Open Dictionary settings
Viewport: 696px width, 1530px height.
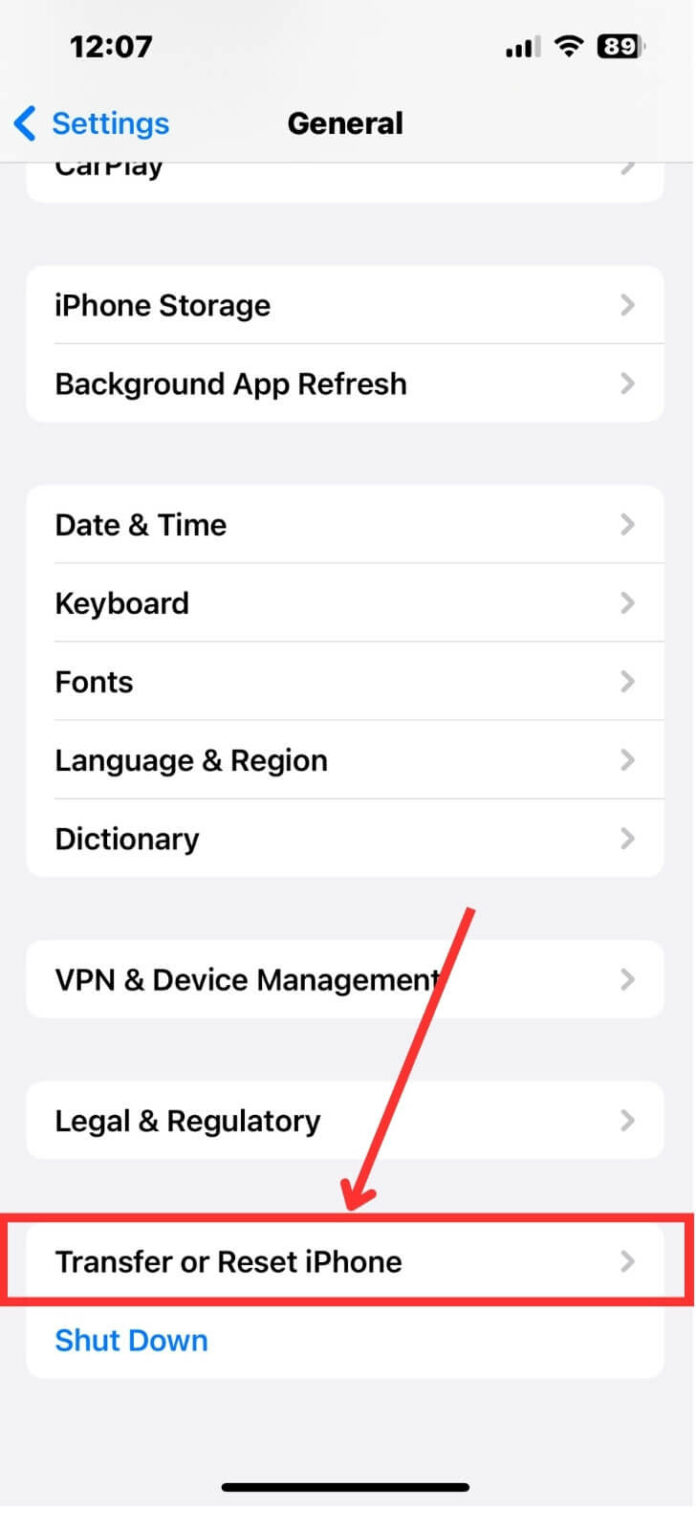[x=344, y=838]
